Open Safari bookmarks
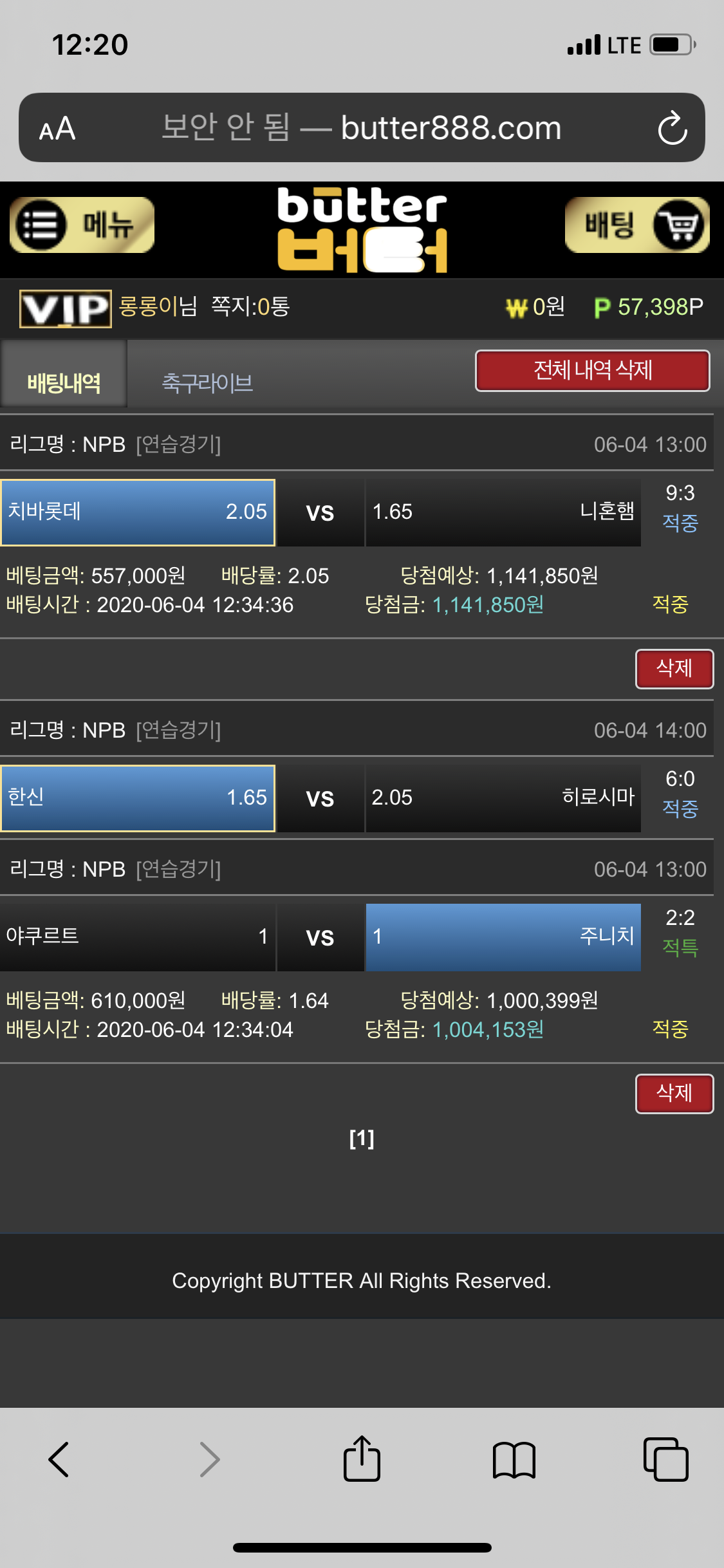 click(x=514, y=1459)
